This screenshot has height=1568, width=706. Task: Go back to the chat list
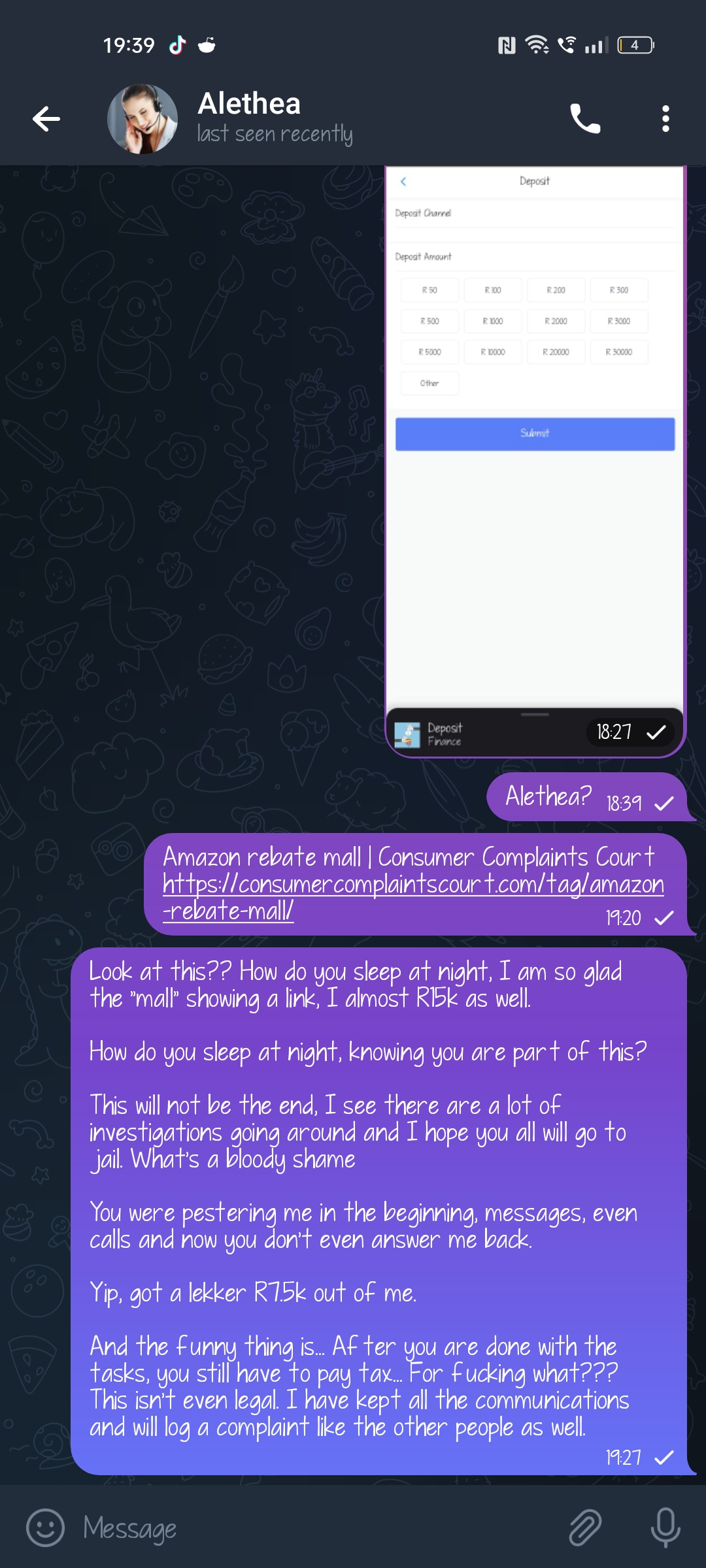46,119
